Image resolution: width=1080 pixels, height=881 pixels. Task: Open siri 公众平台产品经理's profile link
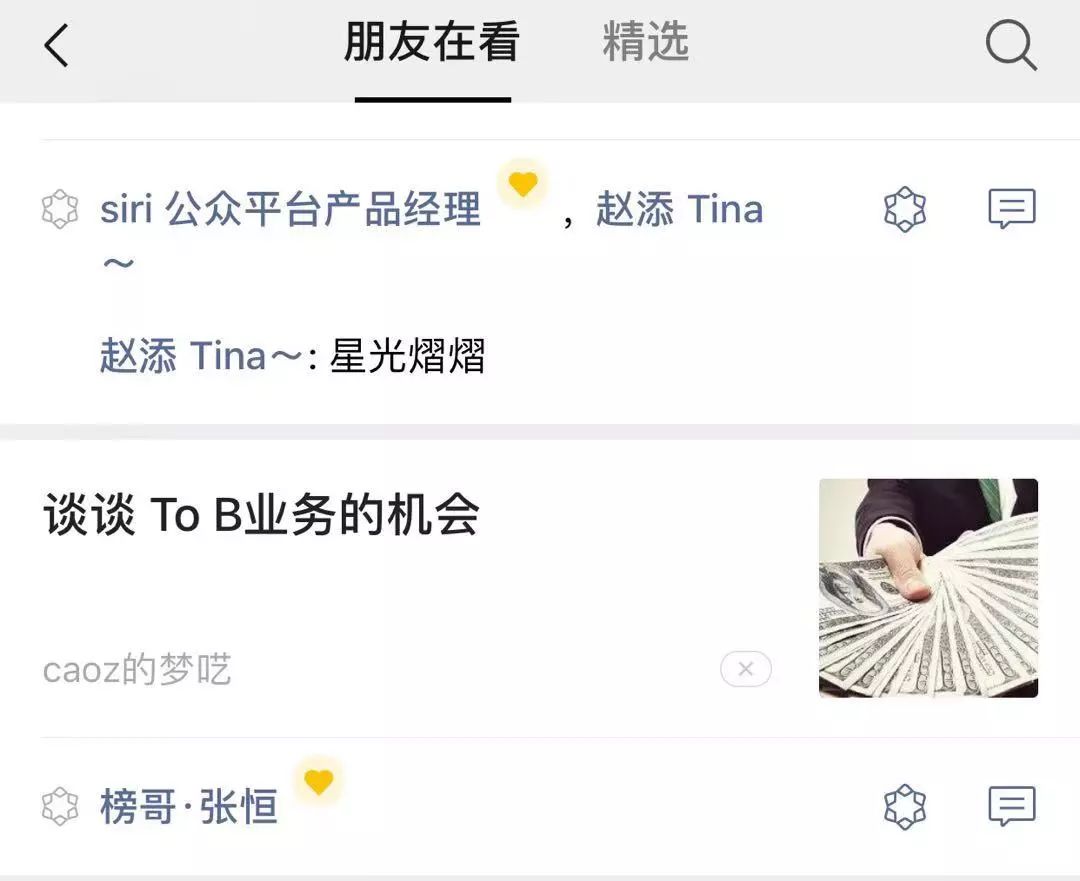290,210
